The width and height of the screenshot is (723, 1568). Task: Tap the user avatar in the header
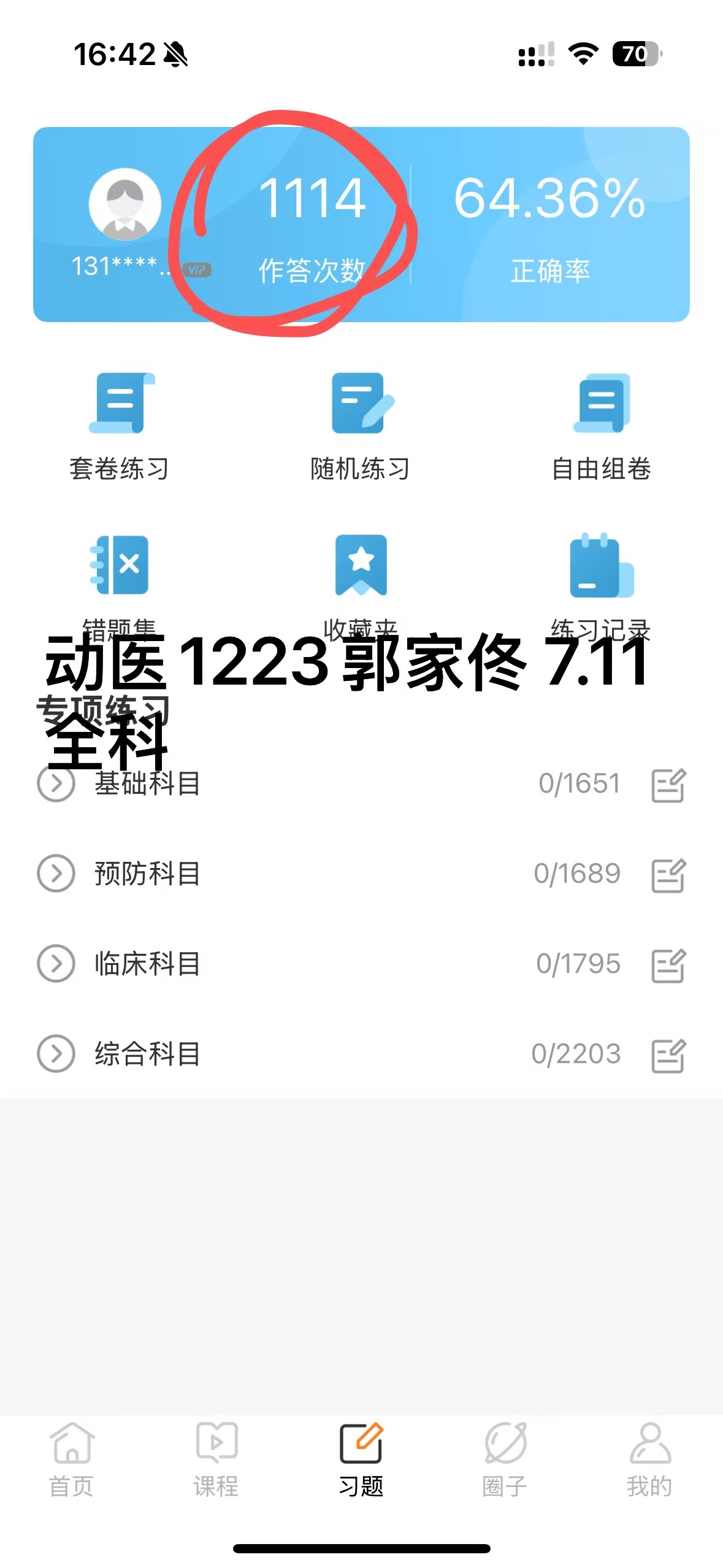click(x=125, y=204)
